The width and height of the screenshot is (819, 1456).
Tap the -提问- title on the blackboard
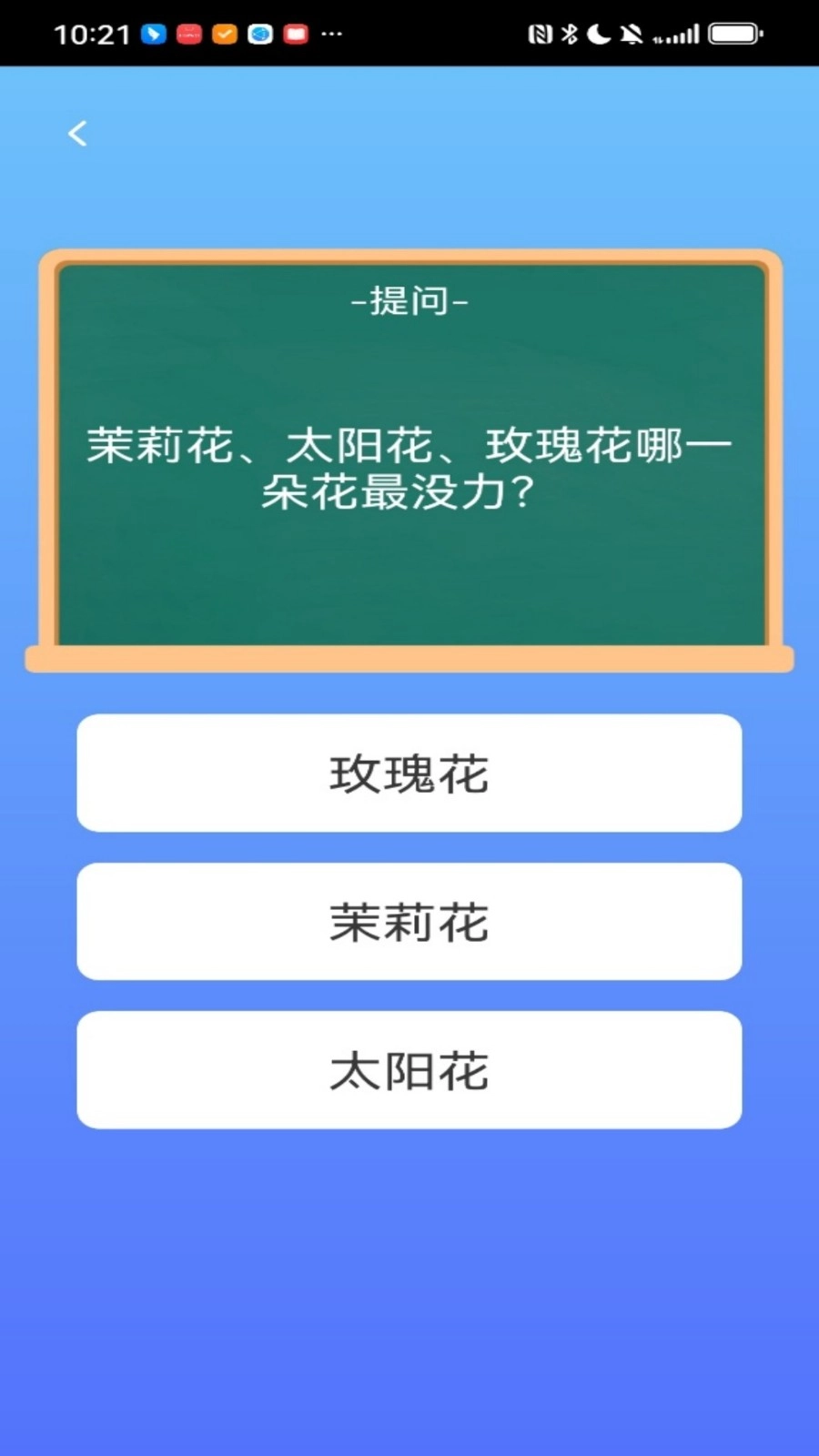[409, 301]
